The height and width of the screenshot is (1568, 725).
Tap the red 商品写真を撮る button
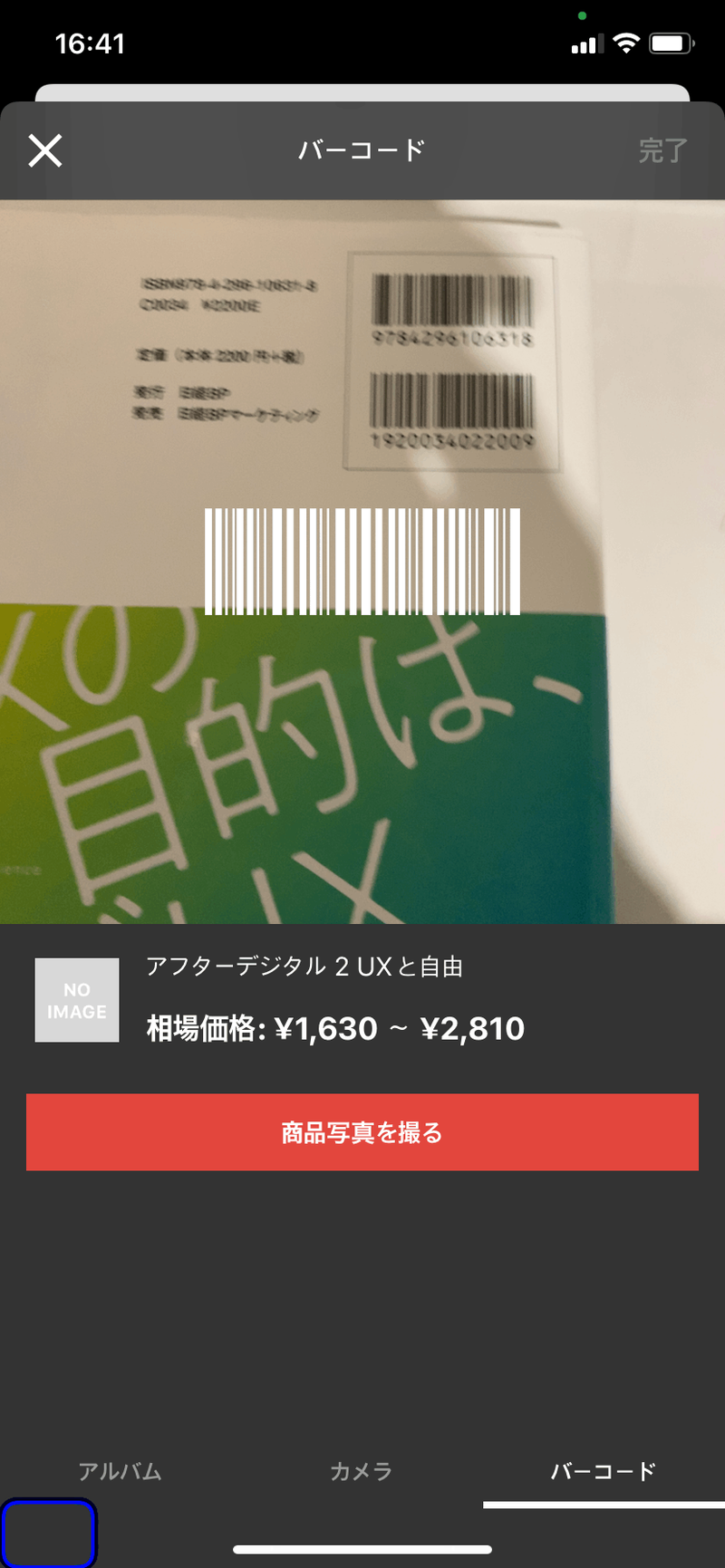click(x=362, y=1132)
